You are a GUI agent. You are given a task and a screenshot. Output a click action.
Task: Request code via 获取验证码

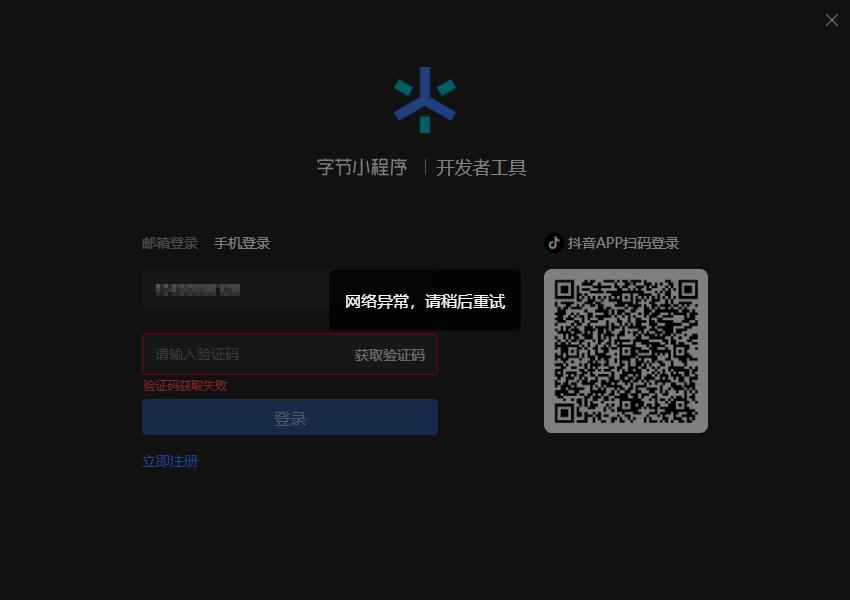pyautogui.click(x=389, y=355)
